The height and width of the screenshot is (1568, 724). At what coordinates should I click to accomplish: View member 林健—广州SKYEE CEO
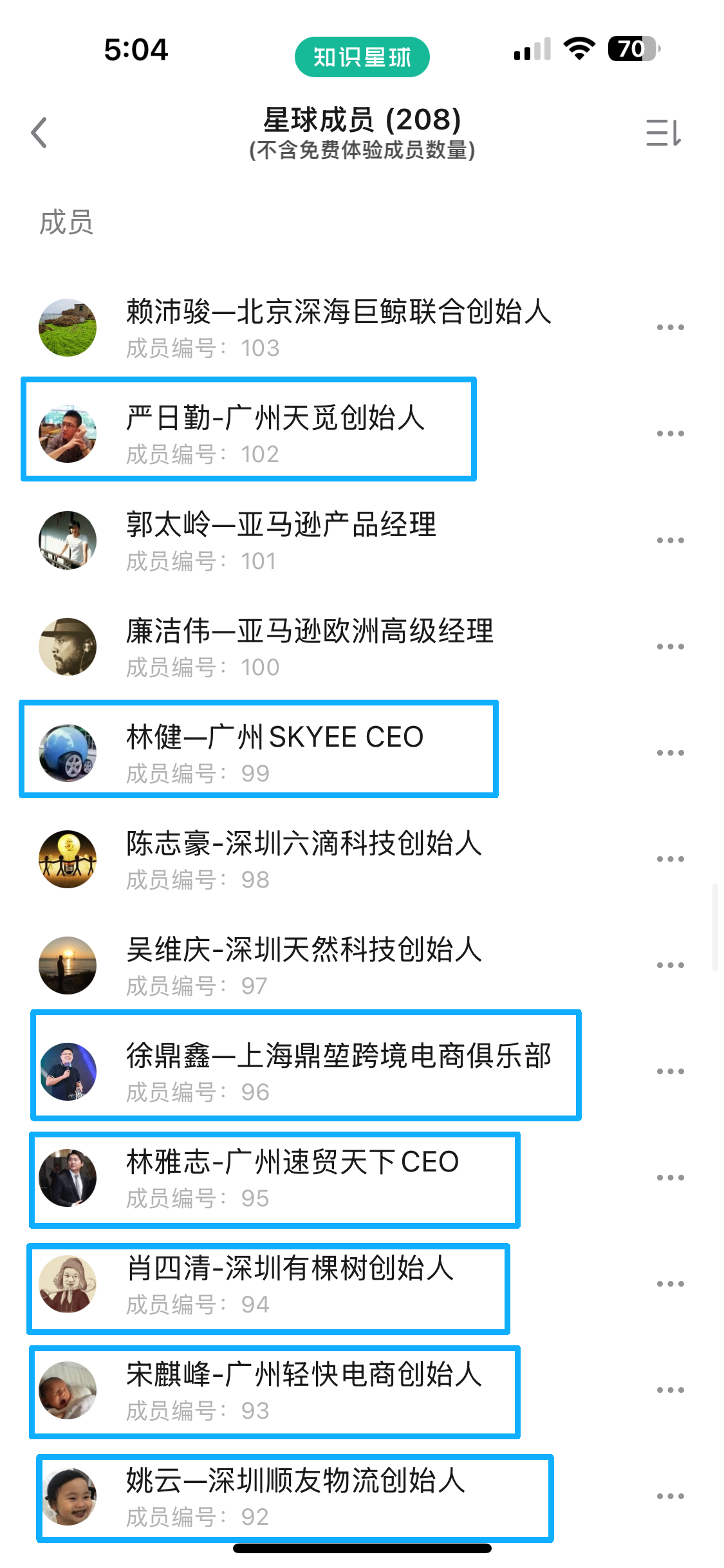tap(275, 752)
